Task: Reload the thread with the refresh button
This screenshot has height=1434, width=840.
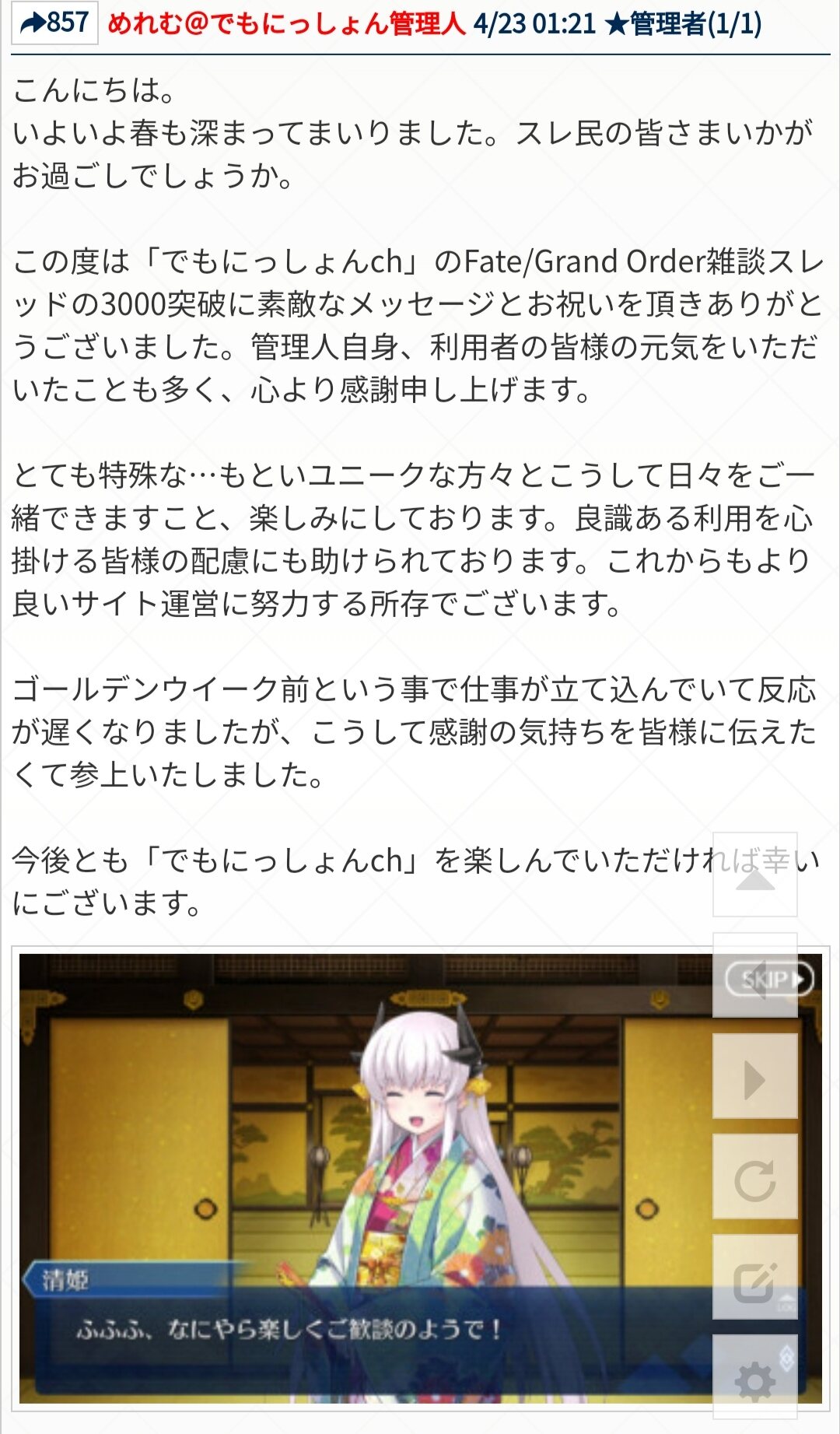Action: coord(755,1176)
